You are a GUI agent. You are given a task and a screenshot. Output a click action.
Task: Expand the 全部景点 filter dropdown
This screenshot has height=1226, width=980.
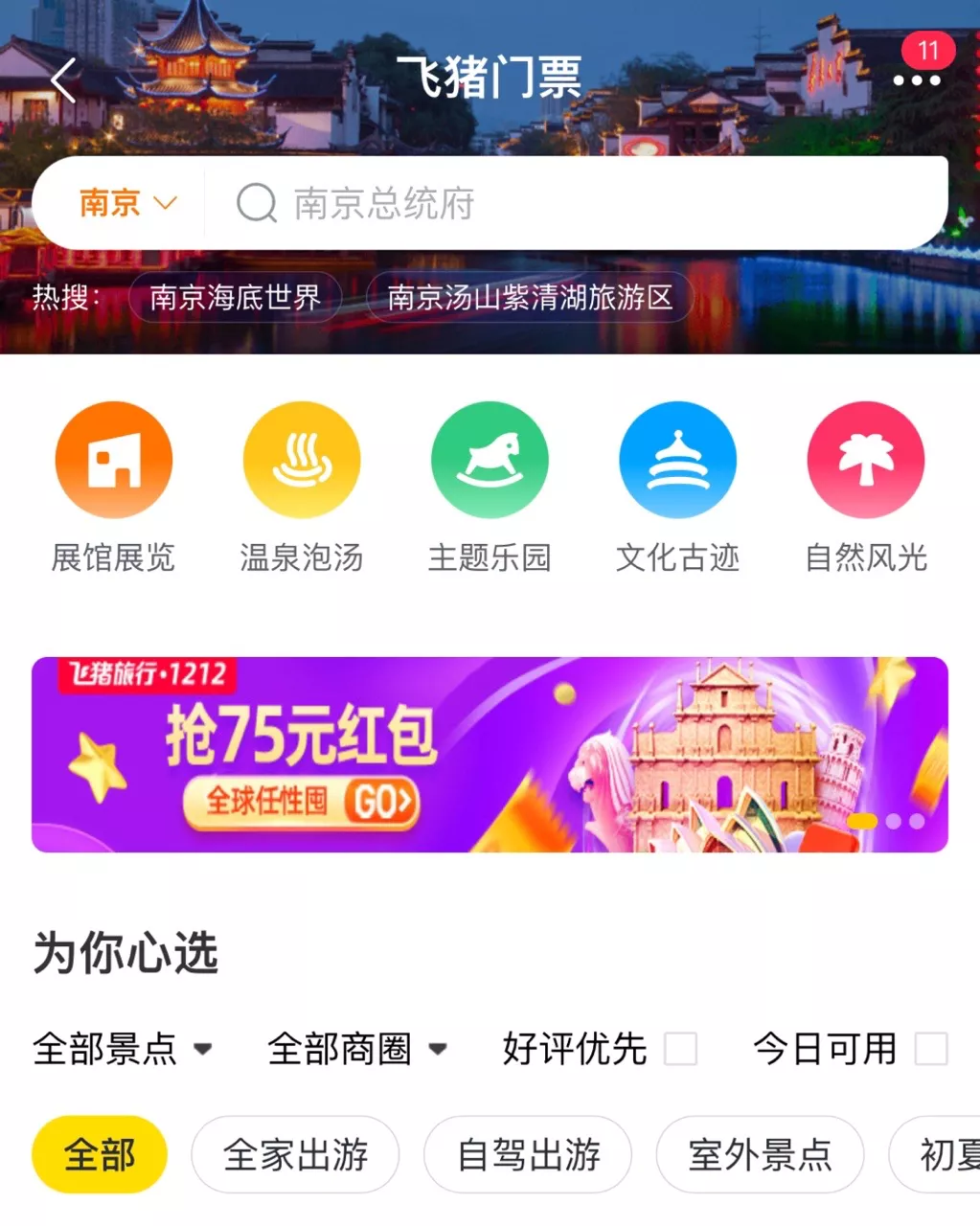coord(123,1049)
